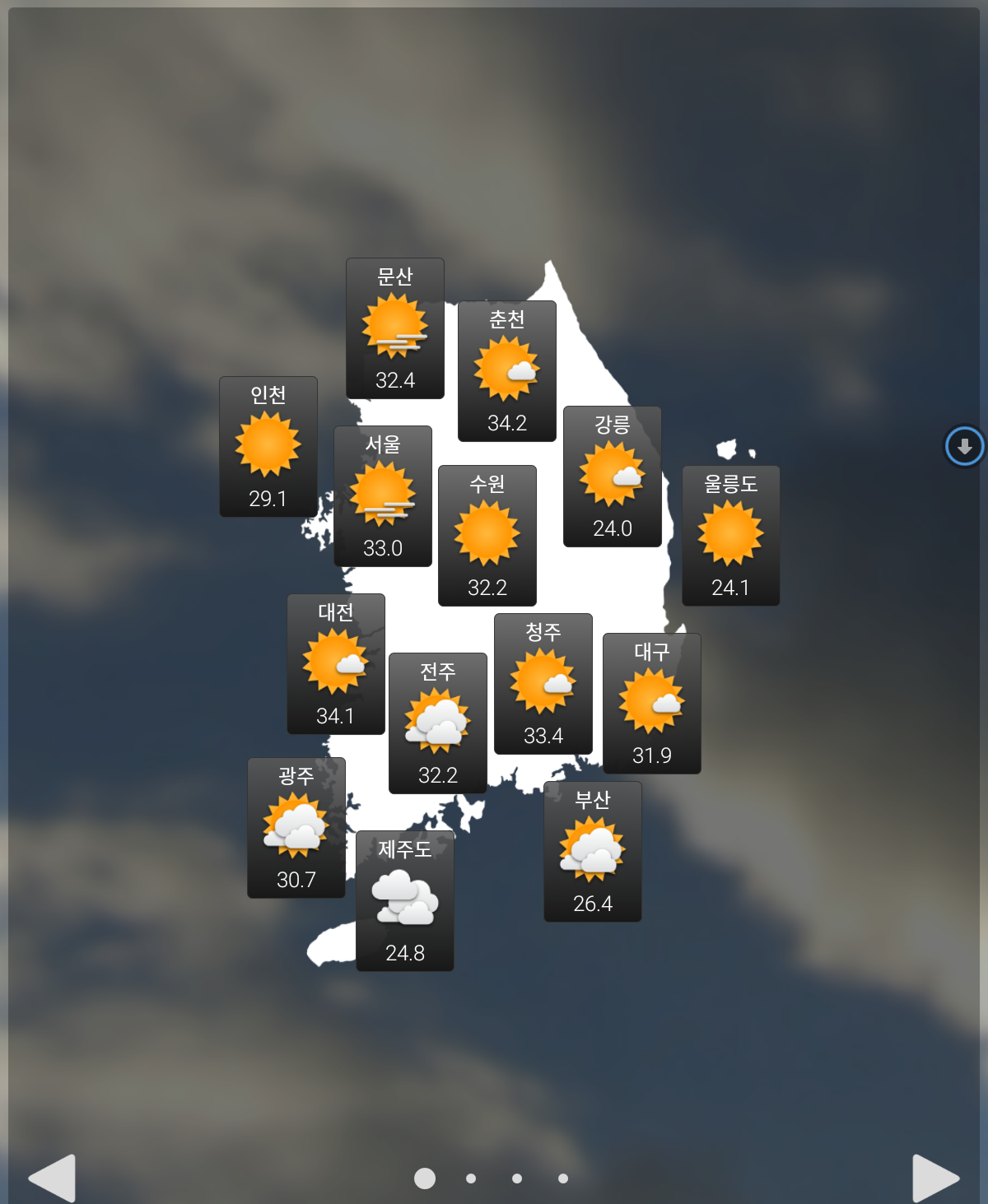View the 대전 weather details
Image resolution: width=988 pixels, height=1204 pixels.
(336, 664)
